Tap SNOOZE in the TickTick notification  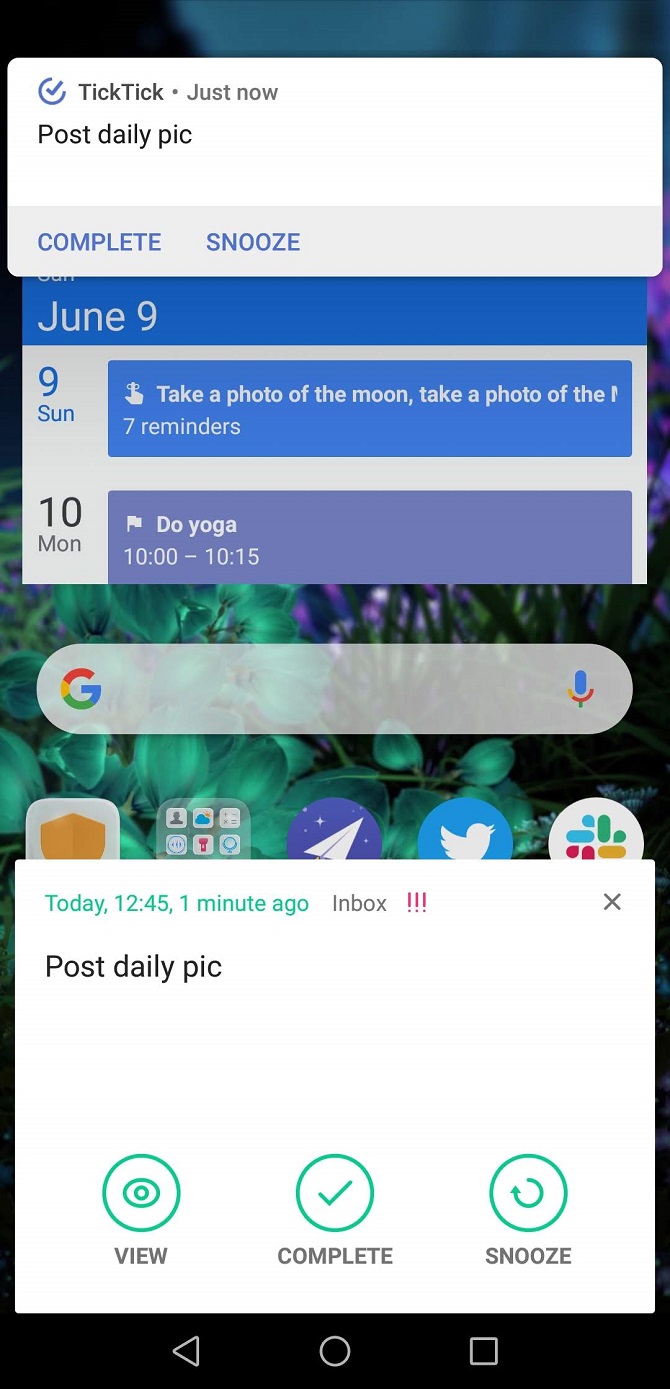253,242
